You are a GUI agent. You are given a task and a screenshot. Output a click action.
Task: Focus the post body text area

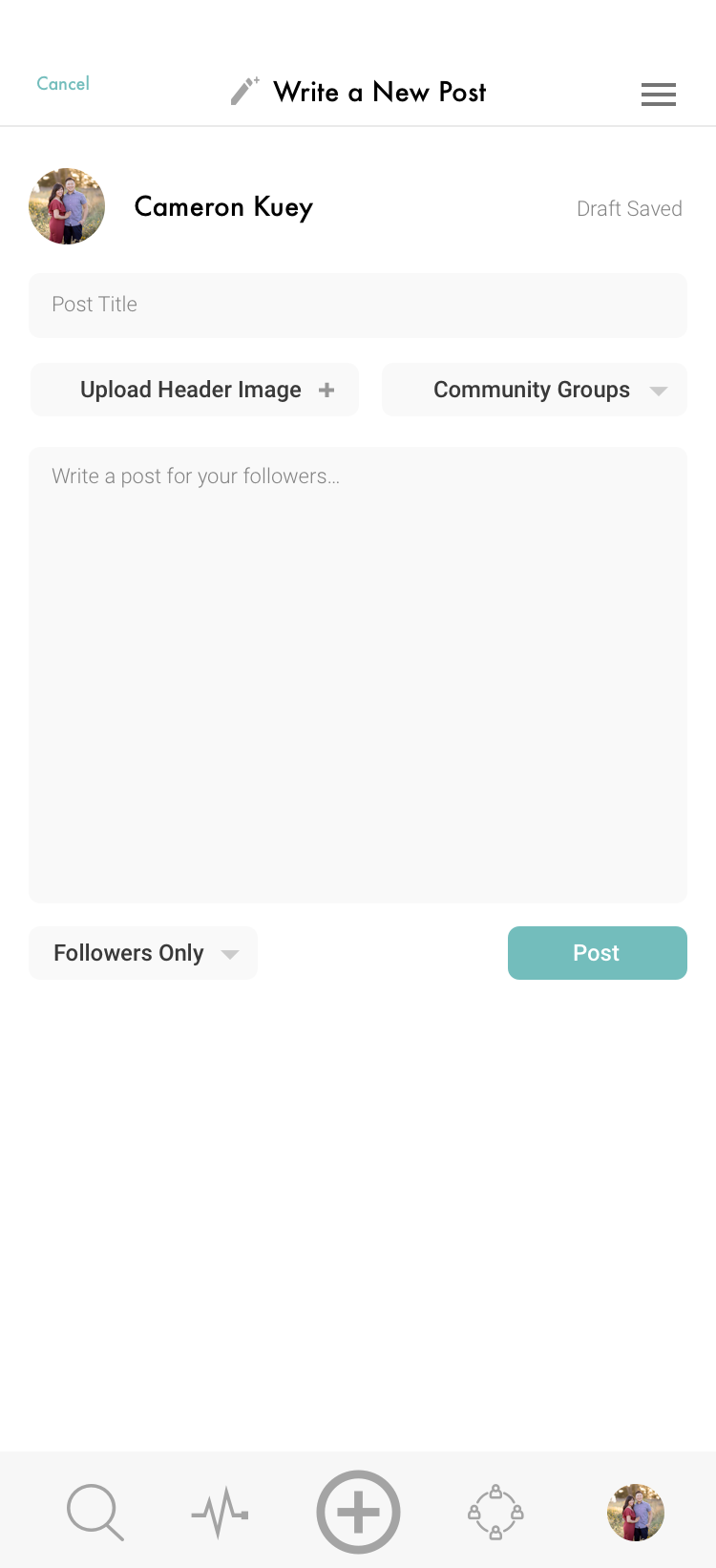pyautogui.click(x=358, y=675)
